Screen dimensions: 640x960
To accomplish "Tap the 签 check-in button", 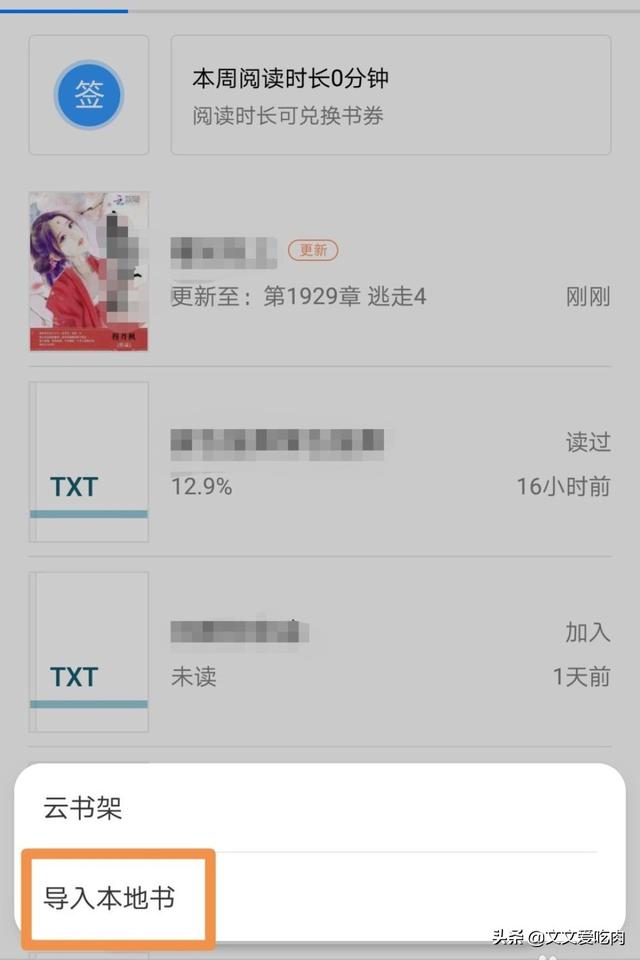I will [89, 96].
